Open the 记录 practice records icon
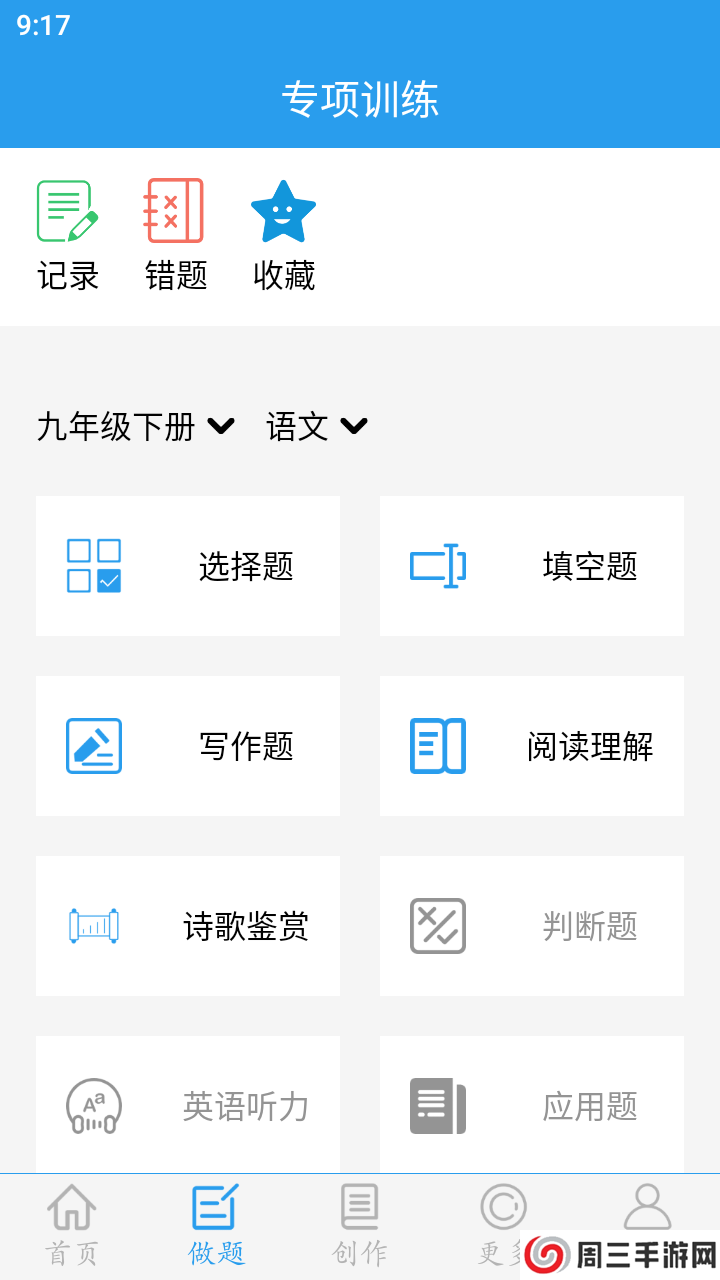 (x=66, y=210)
